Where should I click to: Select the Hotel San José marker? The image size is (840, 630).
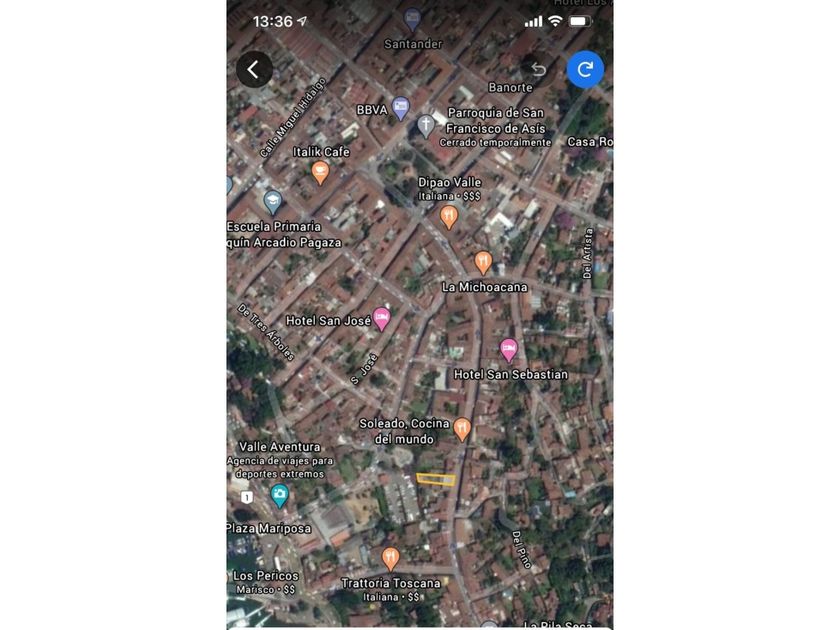(381, 318)
